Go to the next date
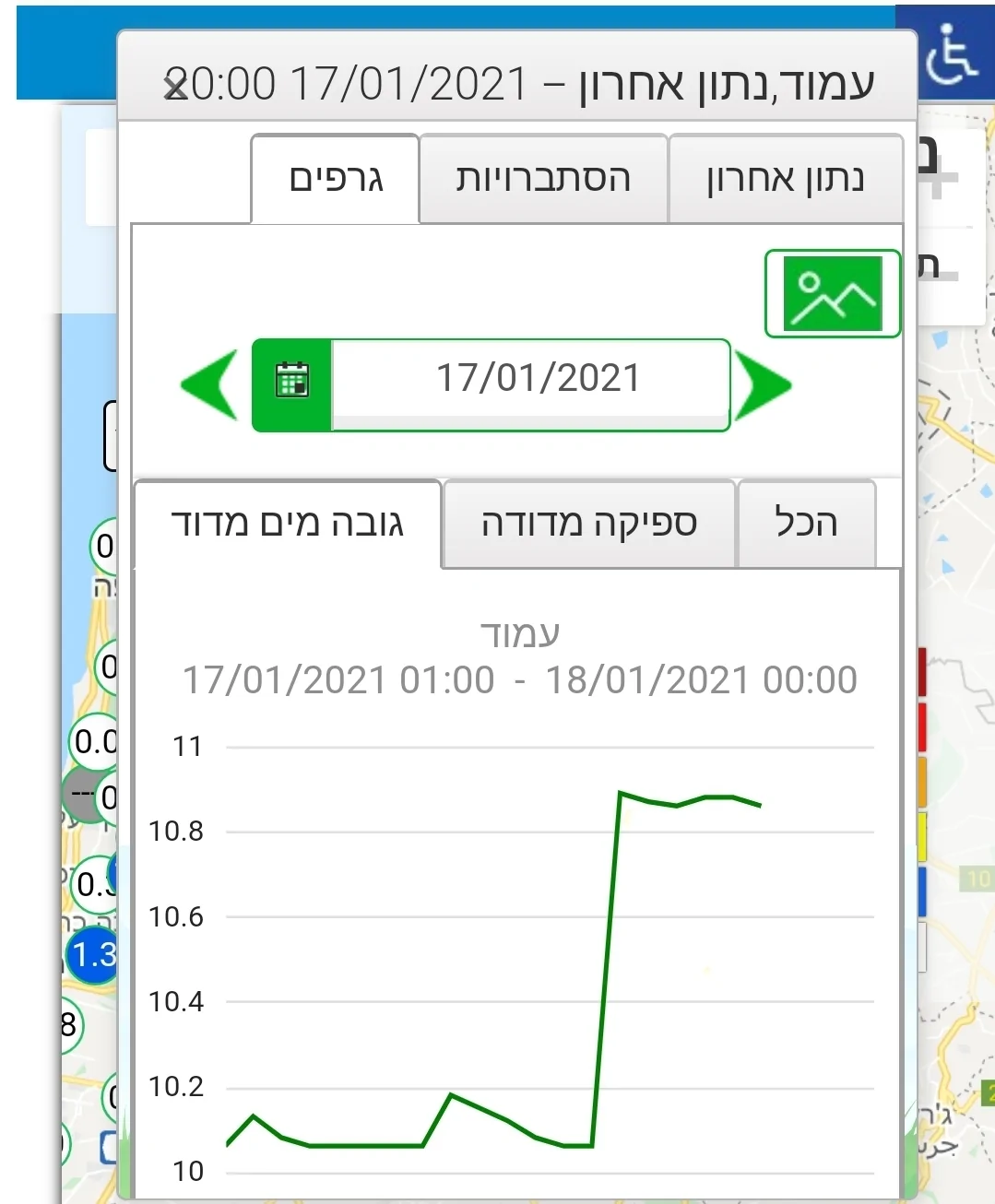This screenshot has width=995, height=1204. tap(762, 384)
